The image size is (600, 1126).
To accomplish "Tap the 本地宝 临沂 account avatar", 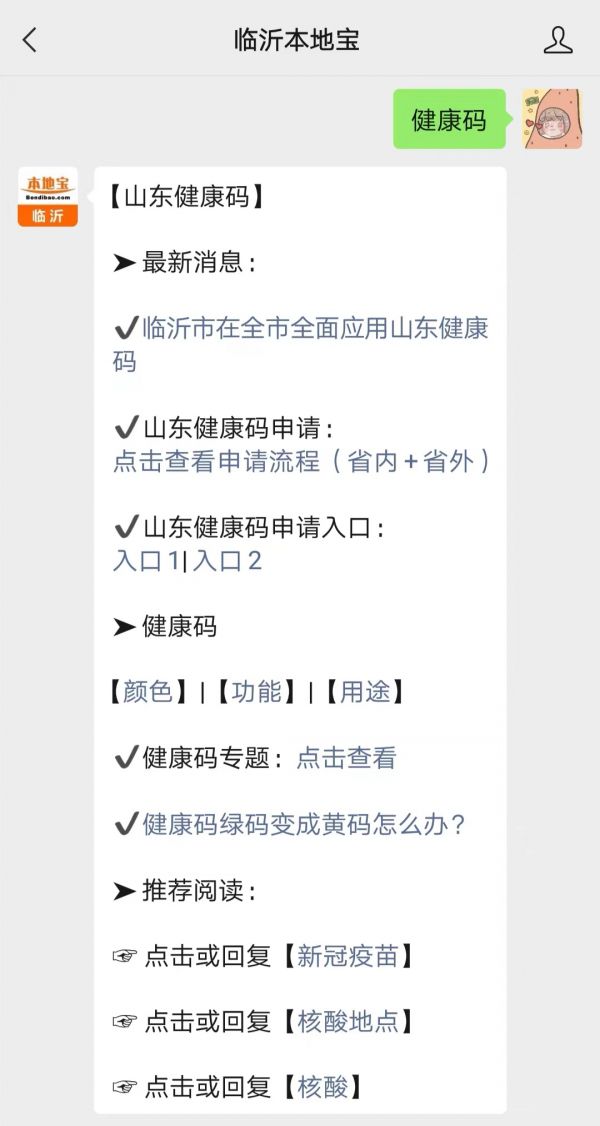I will pyautogui.click(x=48, y=197).
